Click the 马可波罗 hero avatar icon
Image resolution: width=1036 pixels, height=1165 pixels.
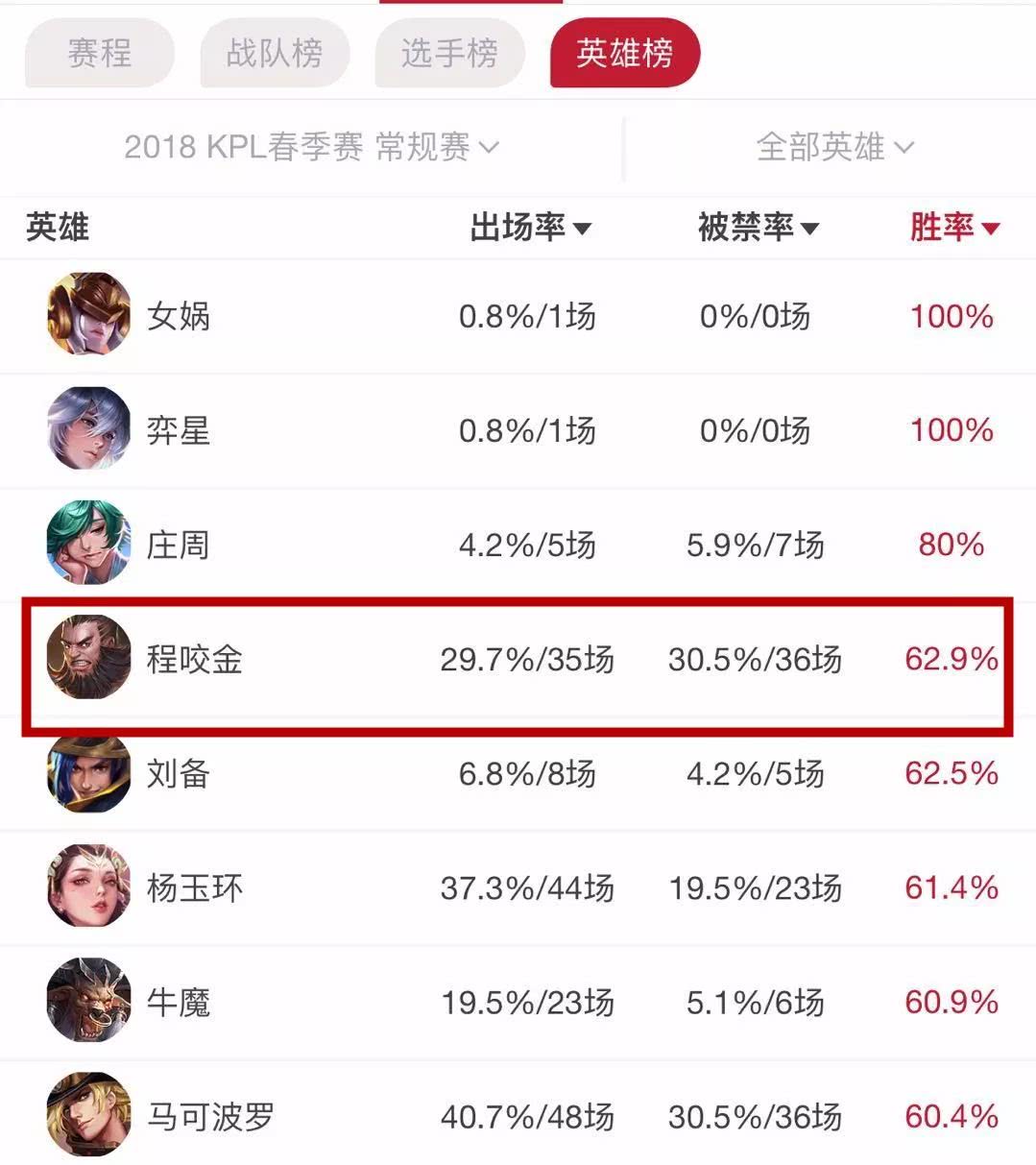pos(88,1116)
